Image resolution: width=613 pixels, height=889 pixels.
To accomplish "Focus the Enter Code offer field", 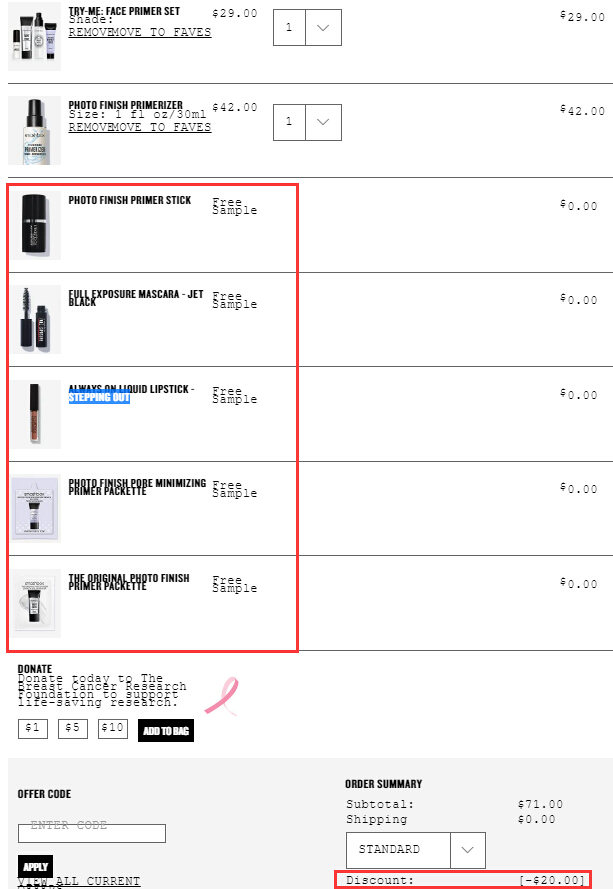I will (x=92, y=833).
